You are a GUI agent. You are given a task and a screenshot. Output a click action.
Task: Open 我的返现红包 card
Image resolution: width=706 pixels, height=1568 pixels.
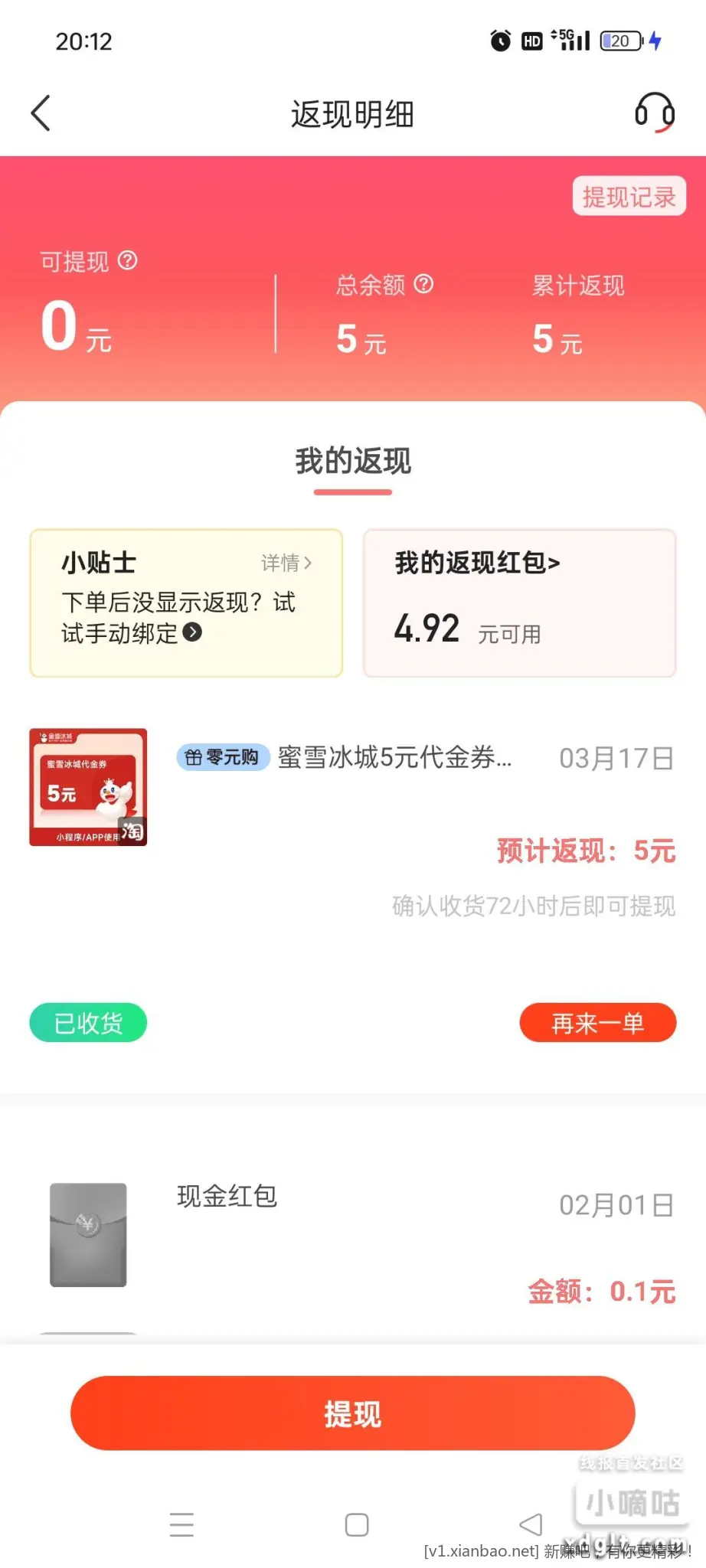tap(519, 603)
